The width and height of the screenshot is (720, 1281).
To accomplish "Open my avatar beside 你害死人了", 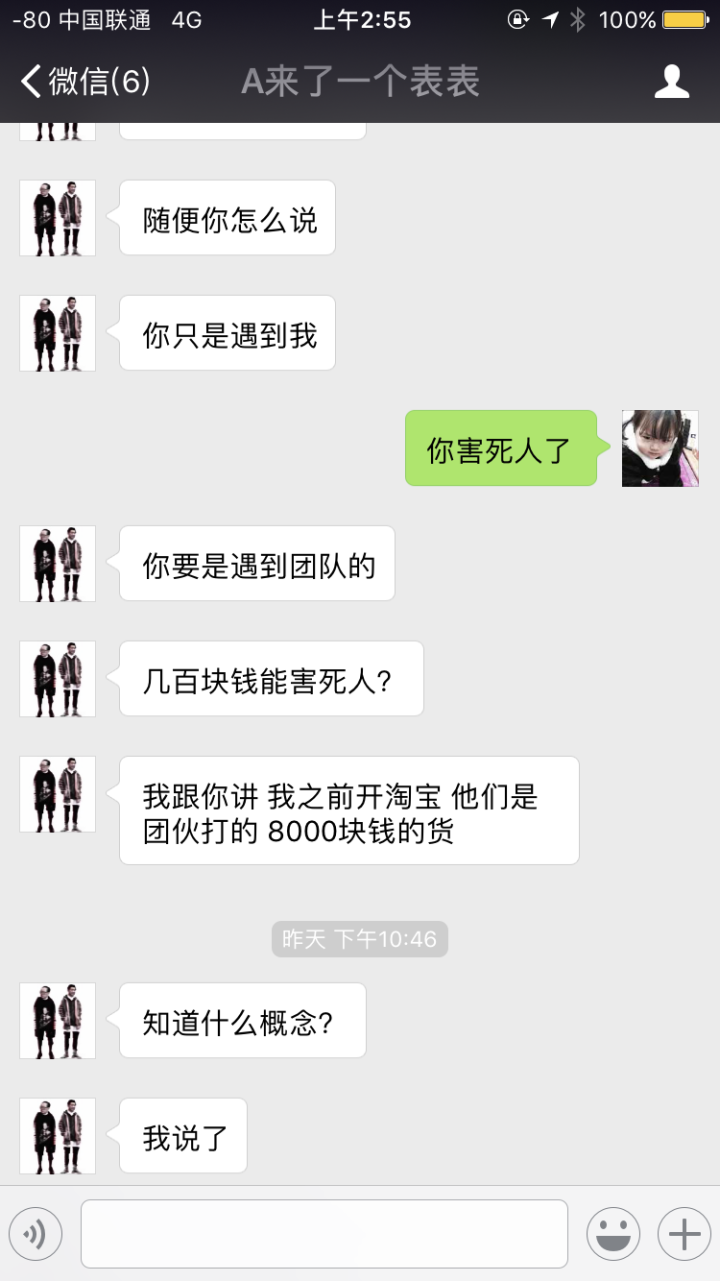I will (660, 448).
